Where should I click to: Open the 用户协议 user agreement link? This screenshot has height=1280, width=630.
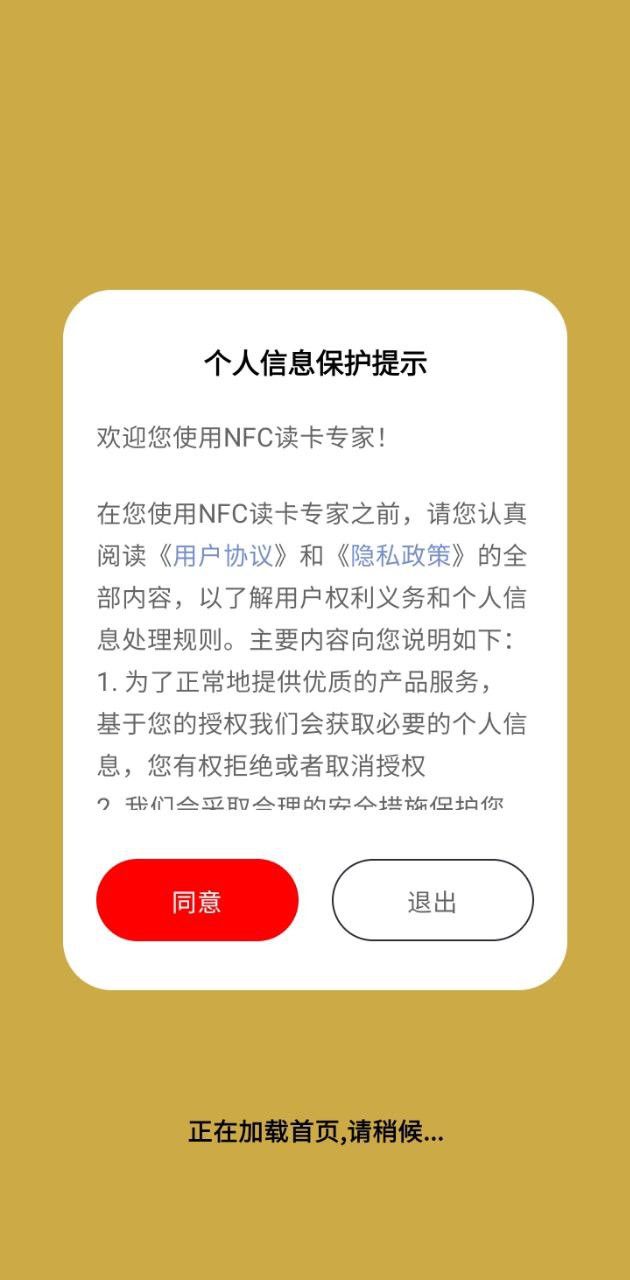[223, 556]
